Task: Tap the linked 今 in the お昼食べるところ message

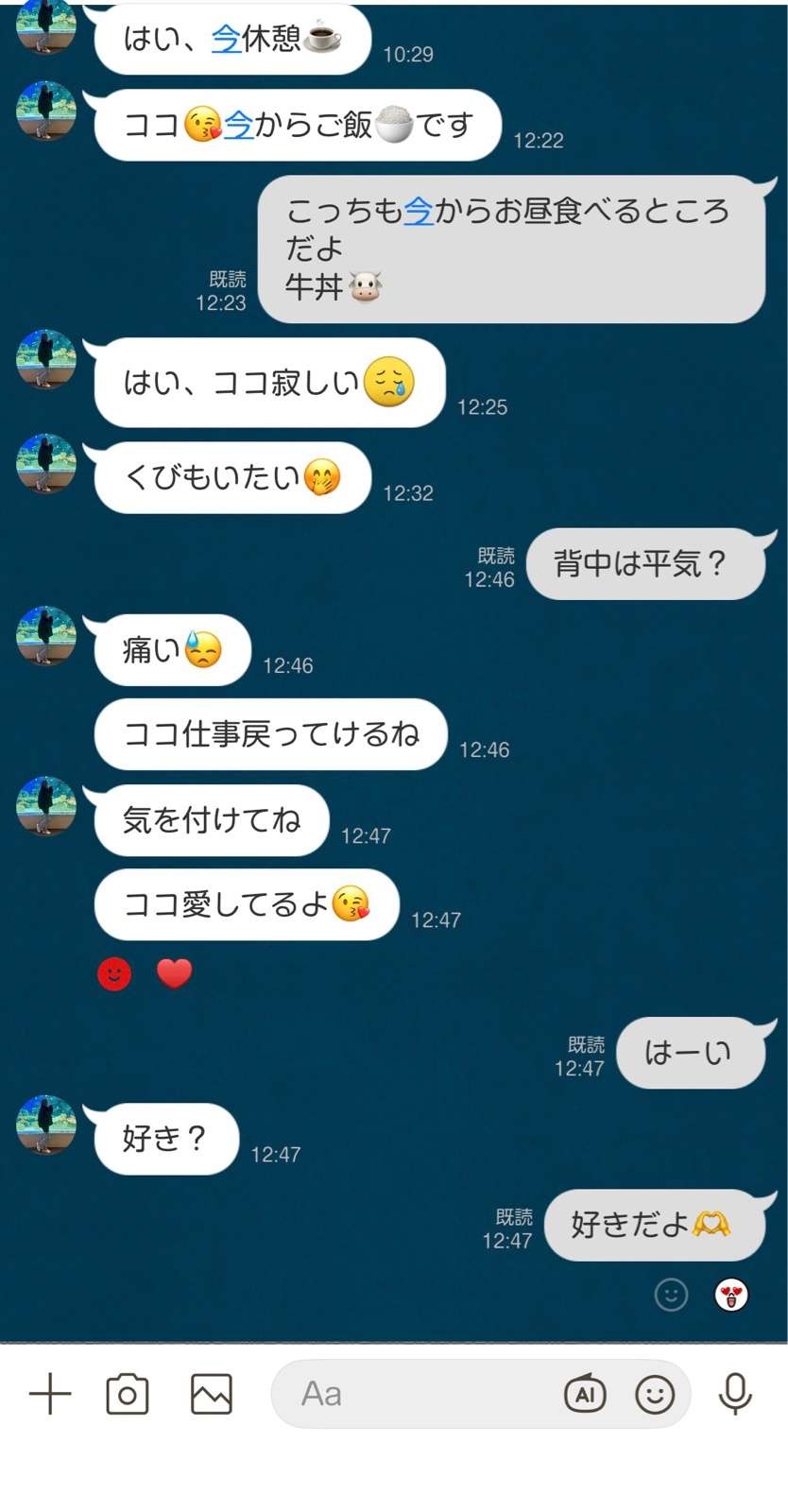Action: pos(419,210)
